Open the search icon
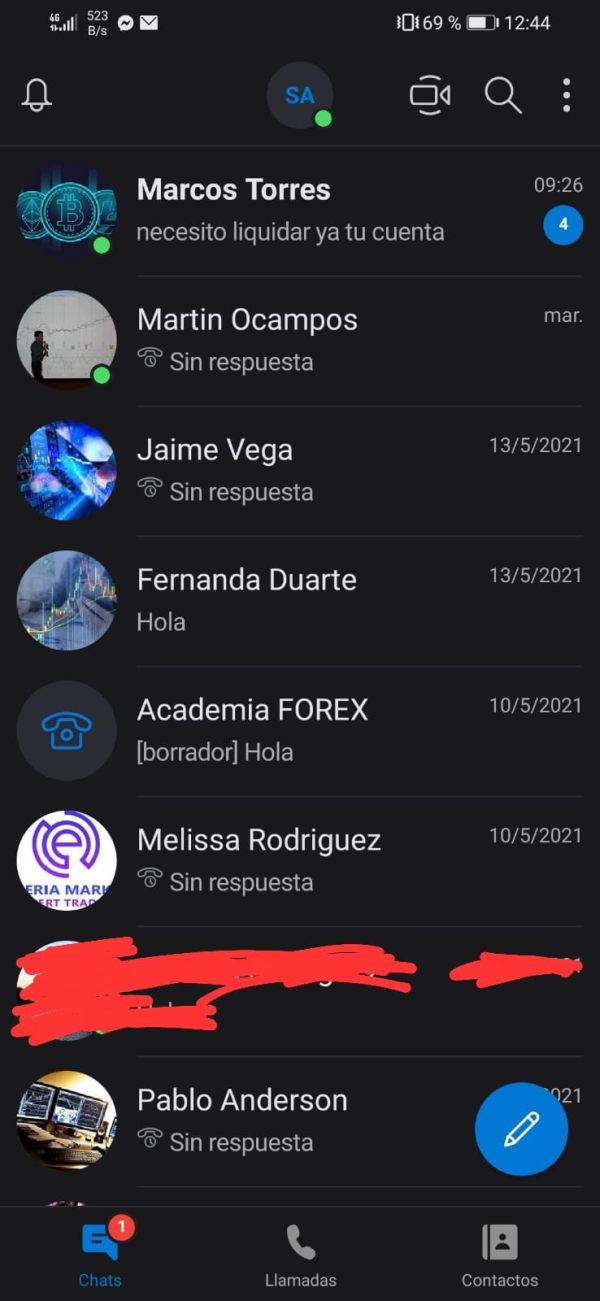Image resolution: width=600 pixels, height=1301 pixels. click(x=503, y=96)
